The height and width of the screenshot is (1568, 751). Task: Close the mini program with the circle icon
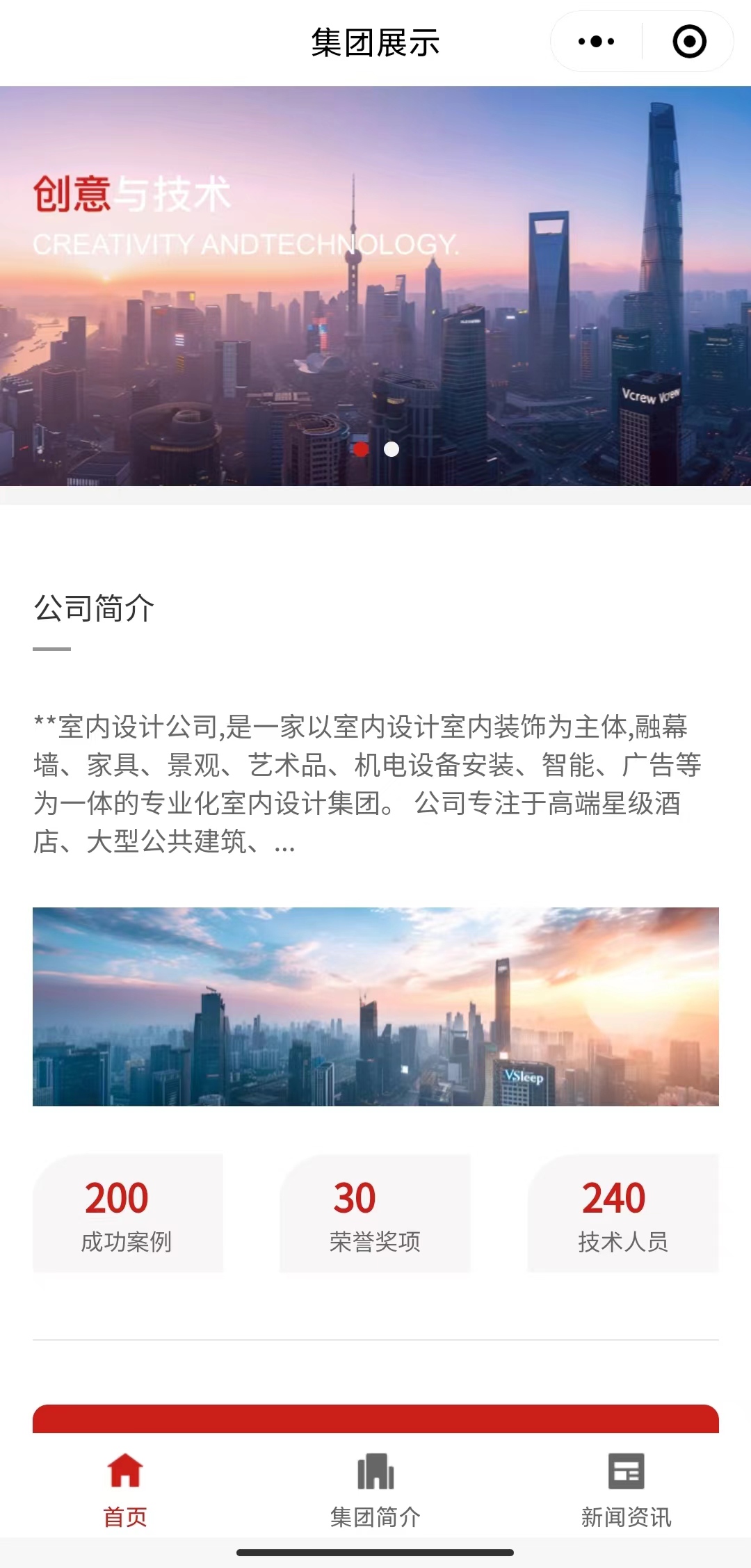[x=689, y=42]
